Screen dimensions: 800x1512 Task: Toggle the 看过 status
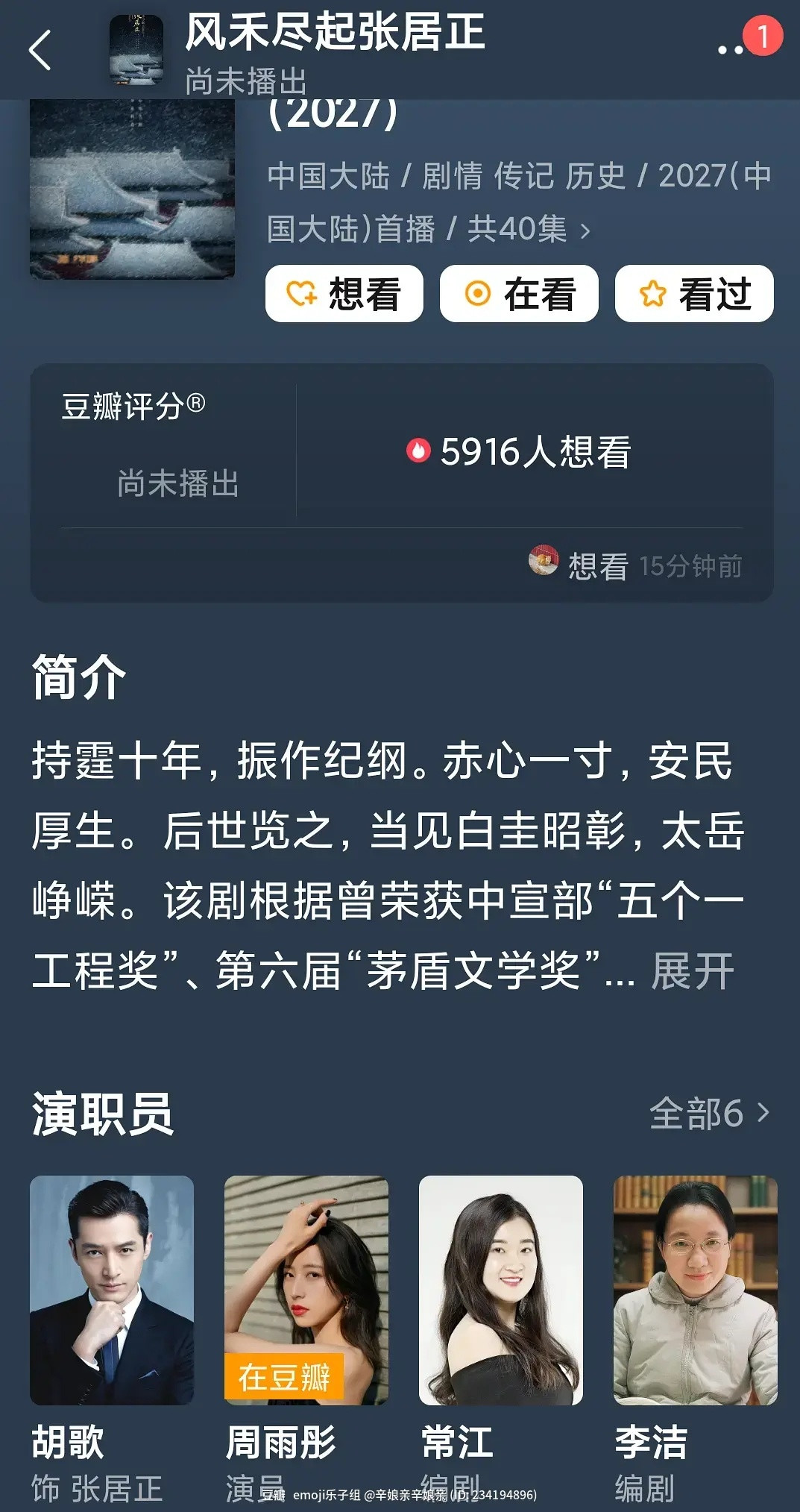point(693,294)
